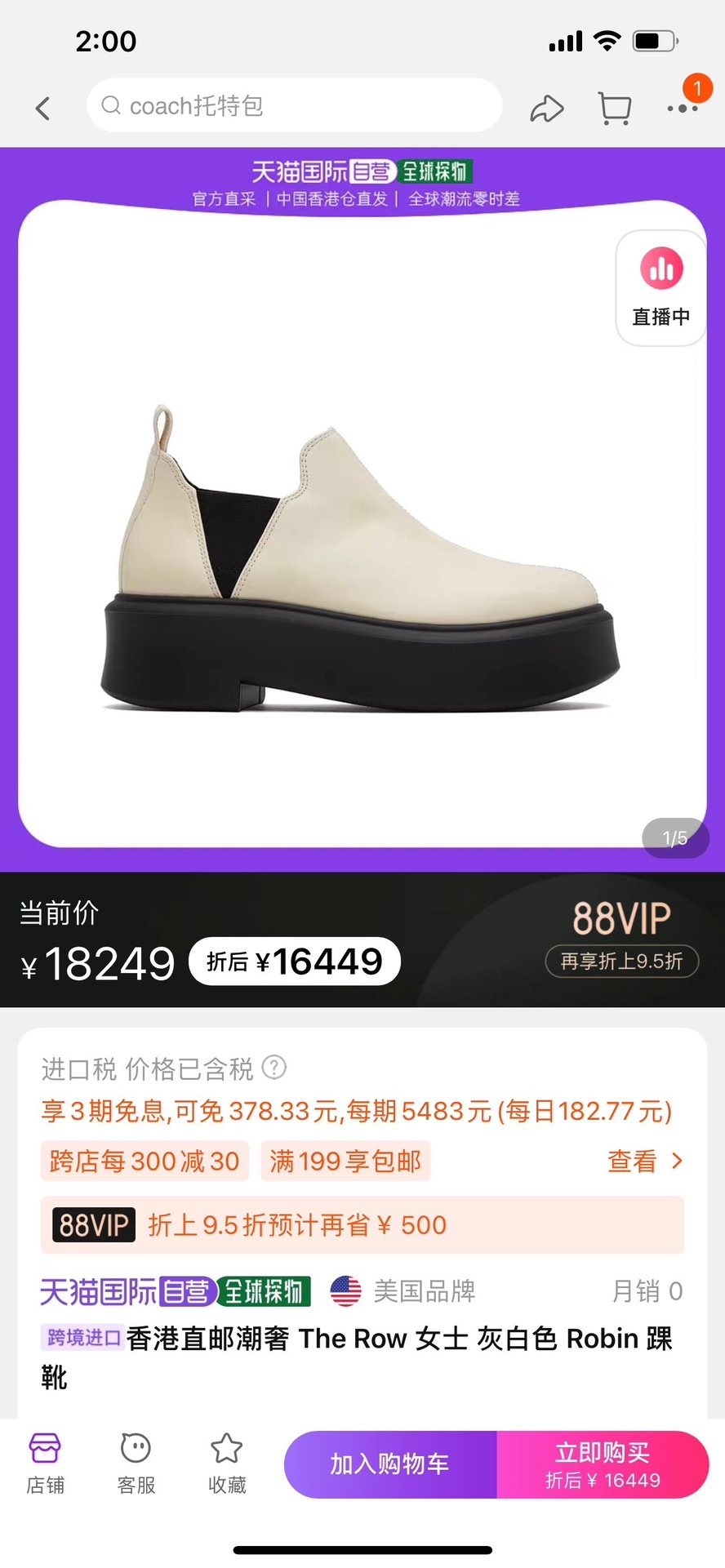Share this product
The width and height of the screenshot is (725, 1568).
[x=546, y=108]
